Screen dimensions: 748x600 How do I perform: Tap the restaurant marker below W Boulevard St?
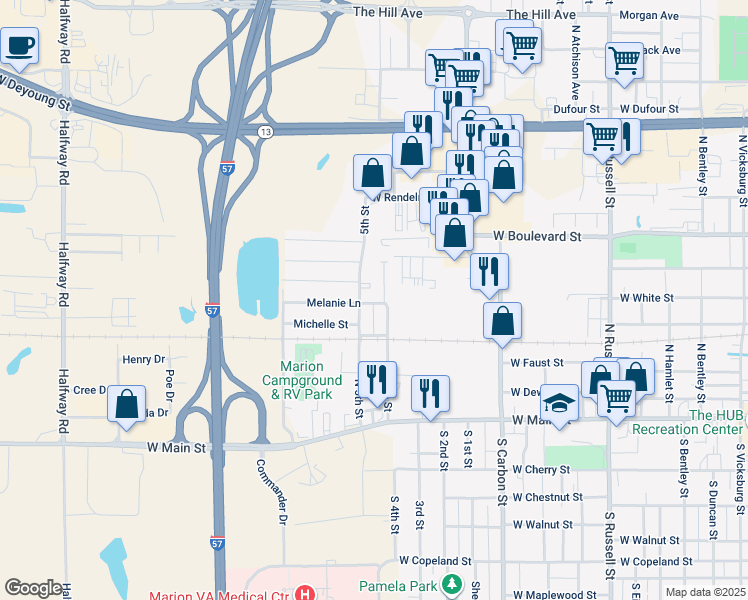(x=489, y=272)
